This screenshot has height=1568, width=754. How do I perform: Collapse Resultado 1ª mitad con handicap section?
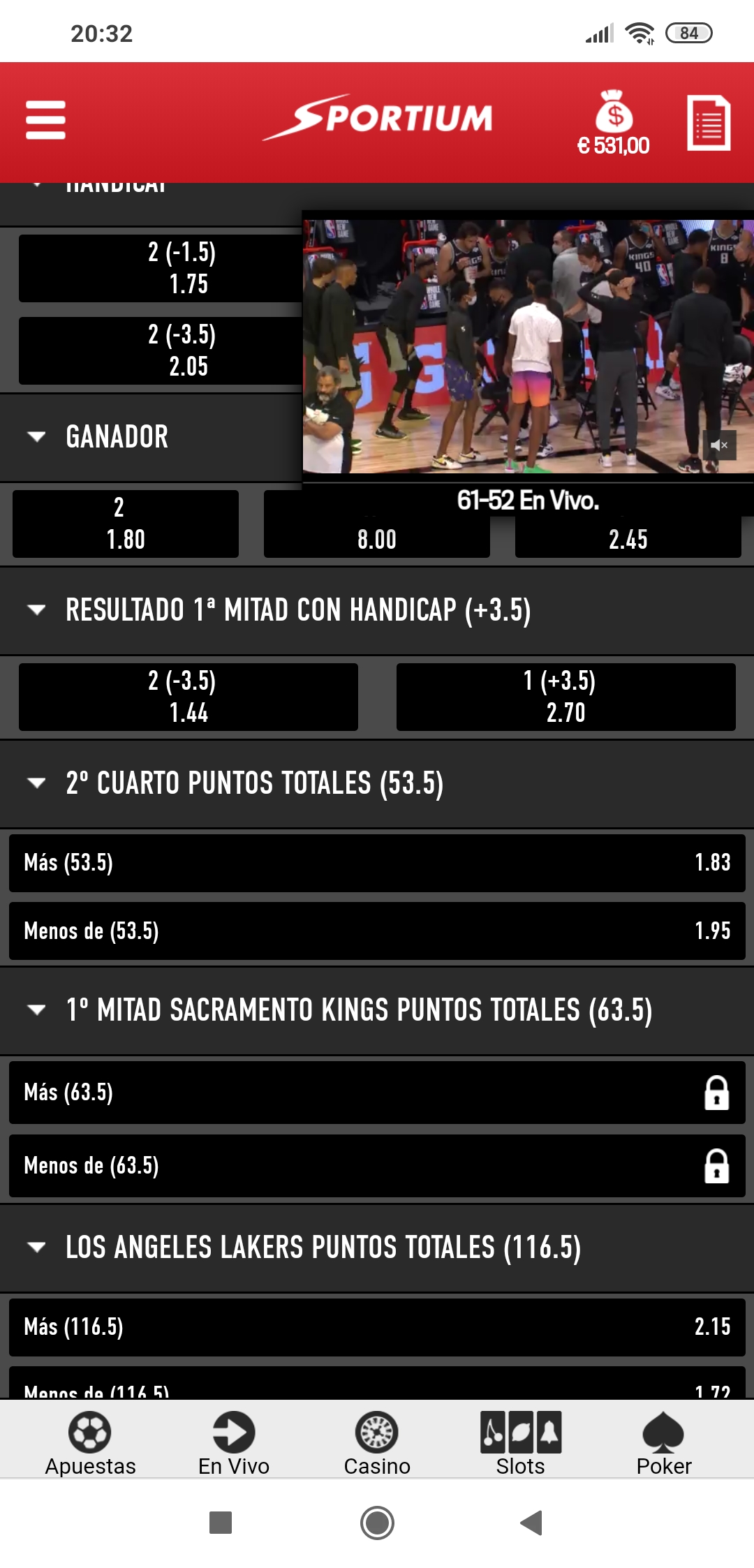pos(36,609)
